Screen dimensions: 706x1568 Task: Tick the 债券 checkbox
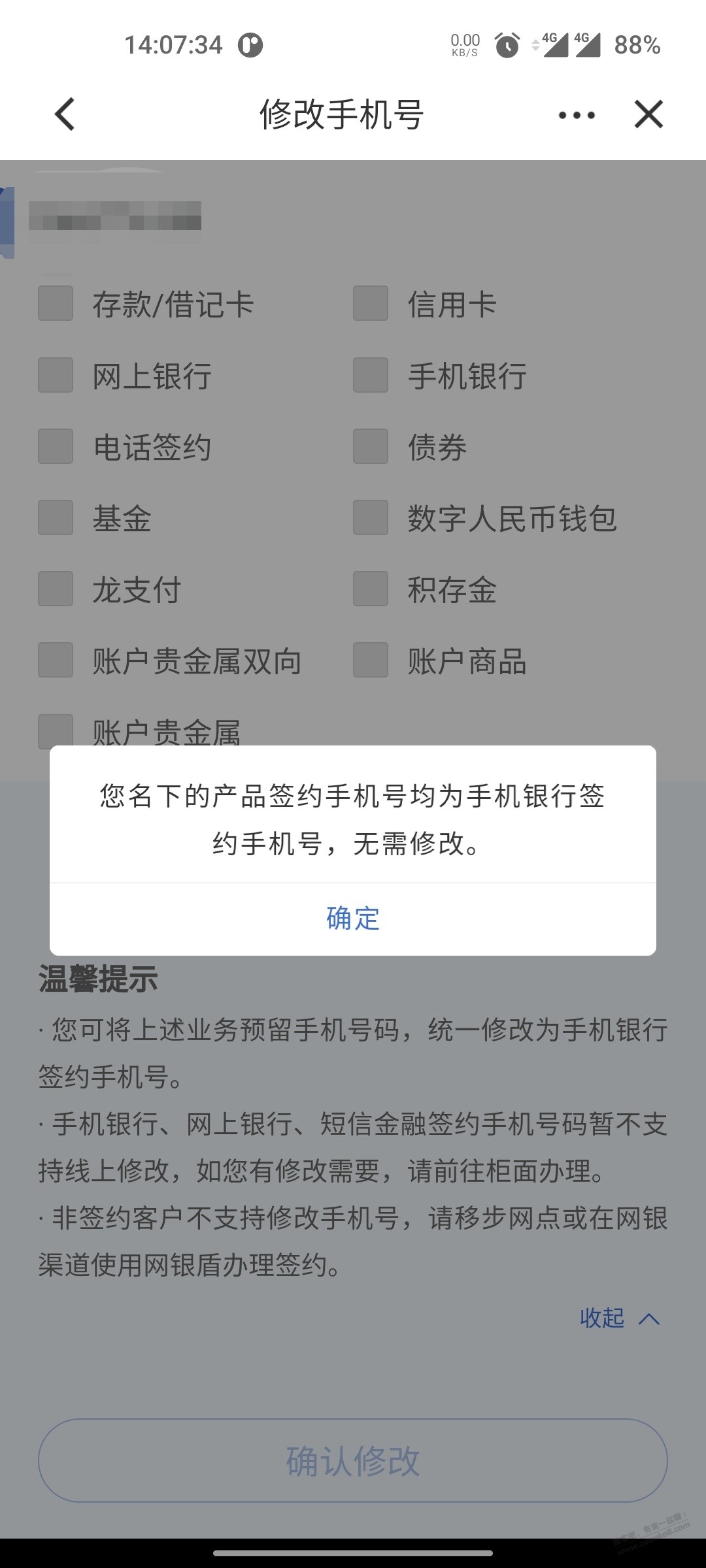click(371, 447)
